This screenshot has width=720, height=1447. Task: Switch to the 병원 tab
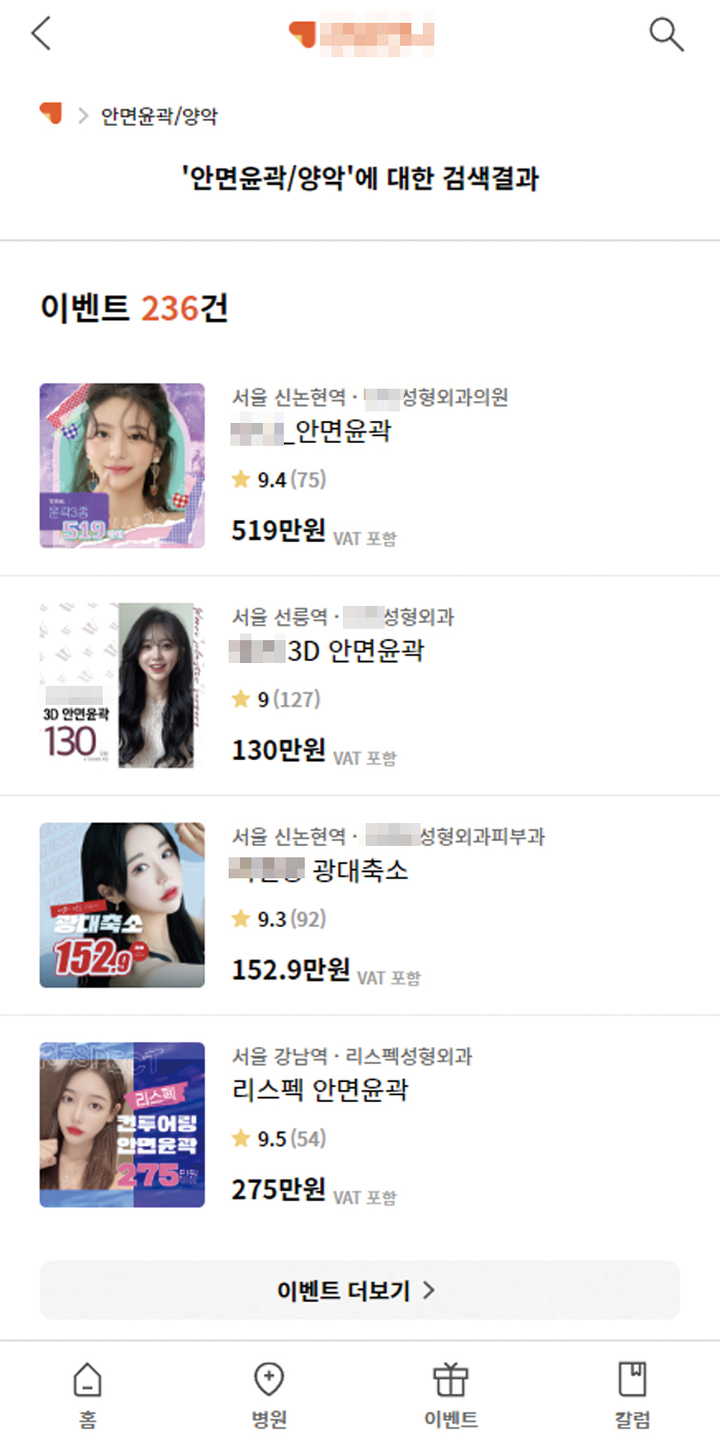pos(269,1395)
